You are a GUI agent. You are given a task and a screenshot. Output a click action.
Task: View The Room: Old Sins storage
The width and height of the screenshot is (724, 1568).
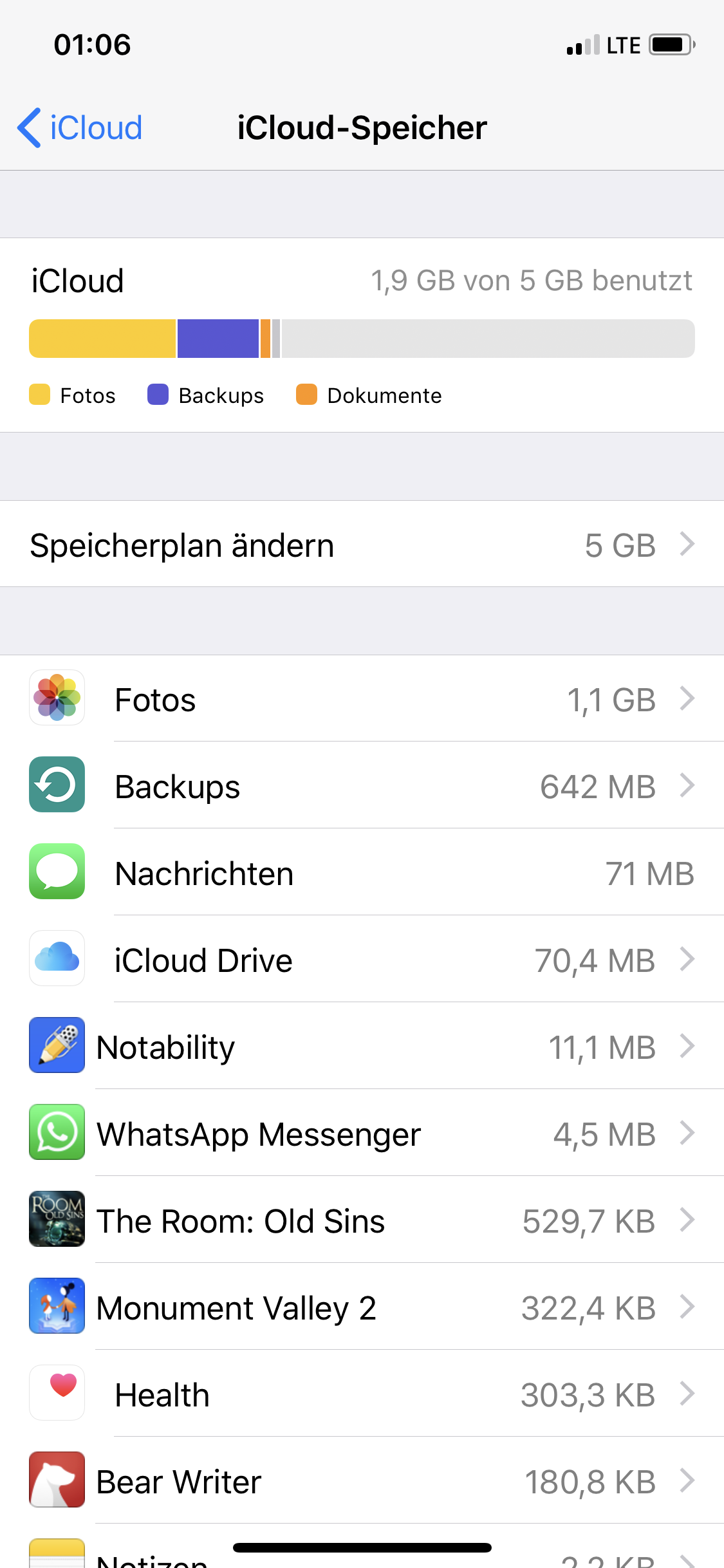pos(362,1220)
